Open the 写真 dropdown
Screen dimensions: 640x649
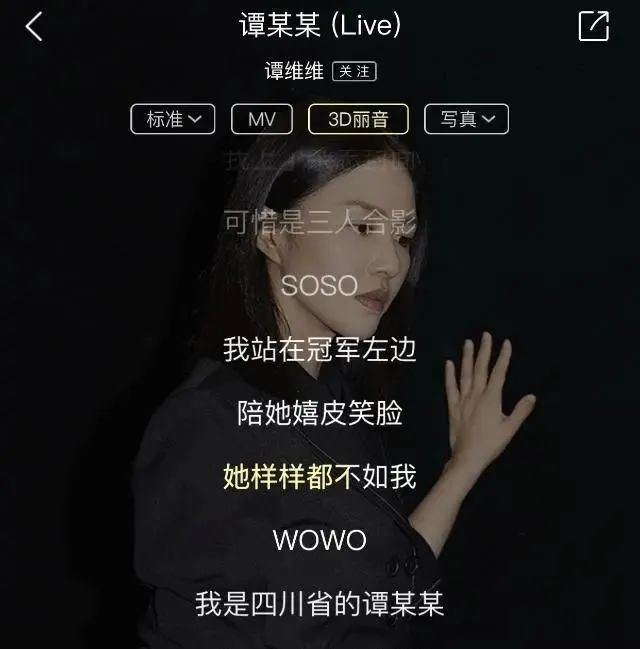[466, 119]
